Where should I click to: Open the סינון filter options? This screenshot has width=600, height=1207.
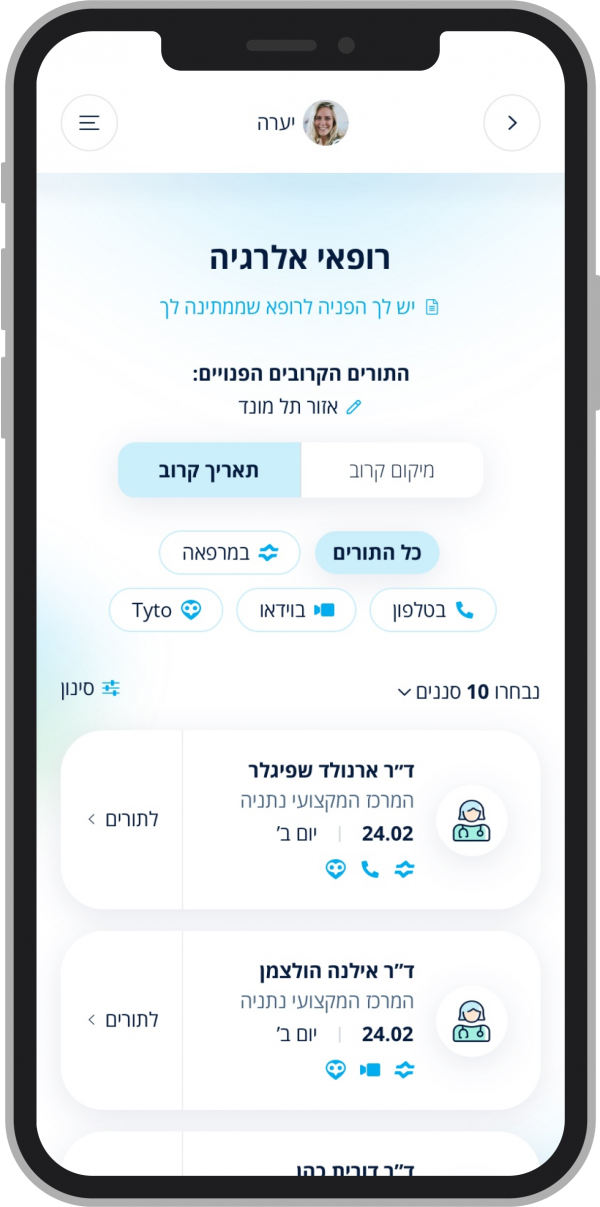coord(90,688)
